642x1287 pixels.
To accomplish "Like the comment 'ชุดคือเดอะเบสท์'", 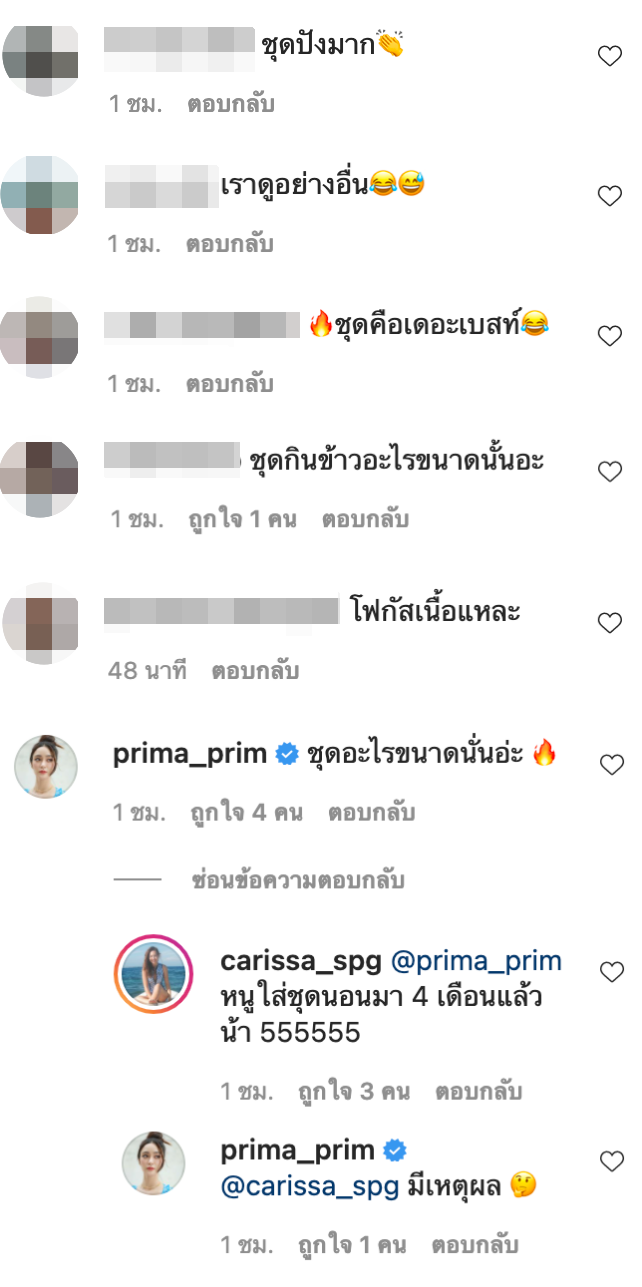I will (x=610, y=337).
